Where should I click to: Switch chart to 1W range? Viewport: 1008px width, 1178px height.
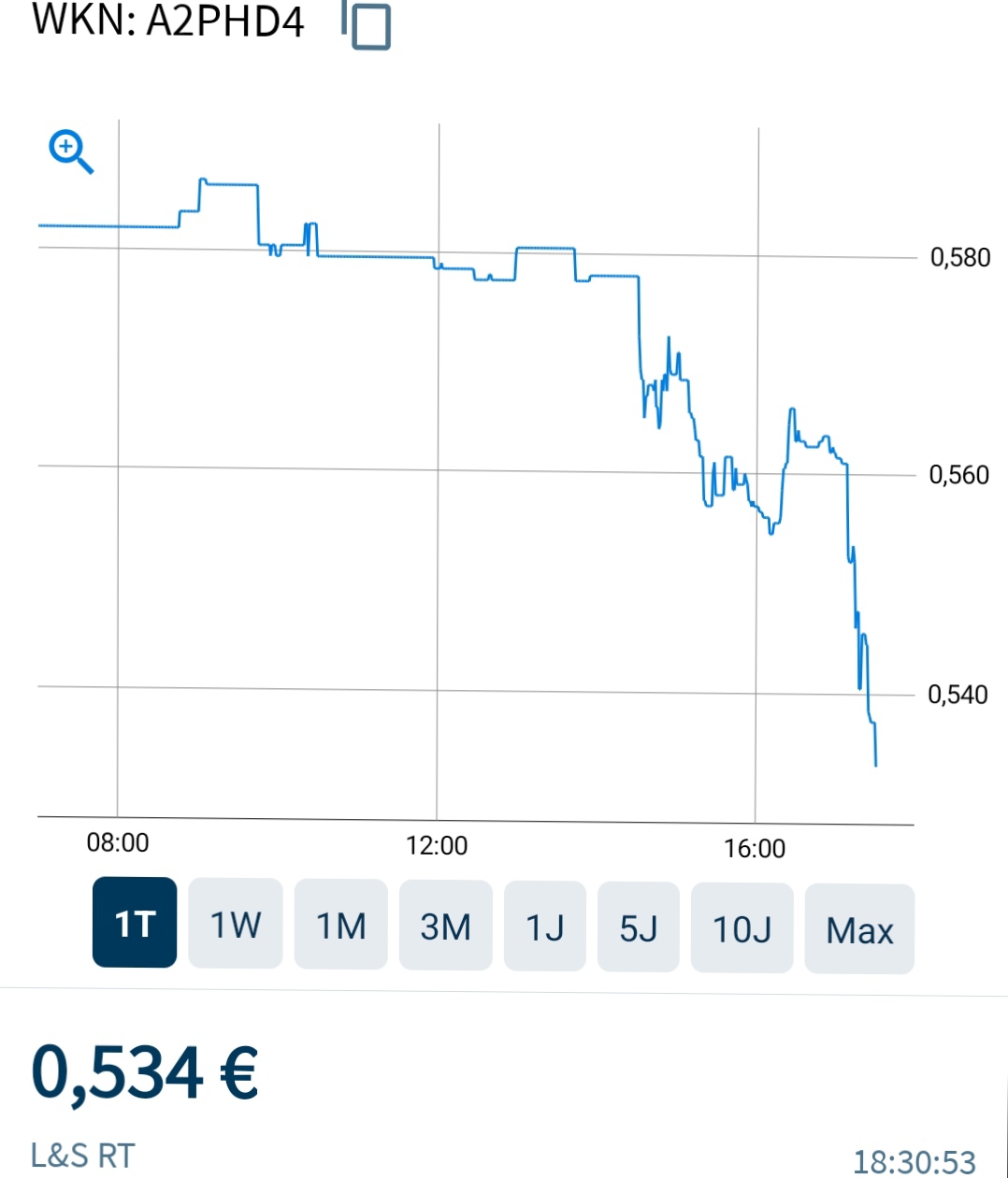click(236, 924)
